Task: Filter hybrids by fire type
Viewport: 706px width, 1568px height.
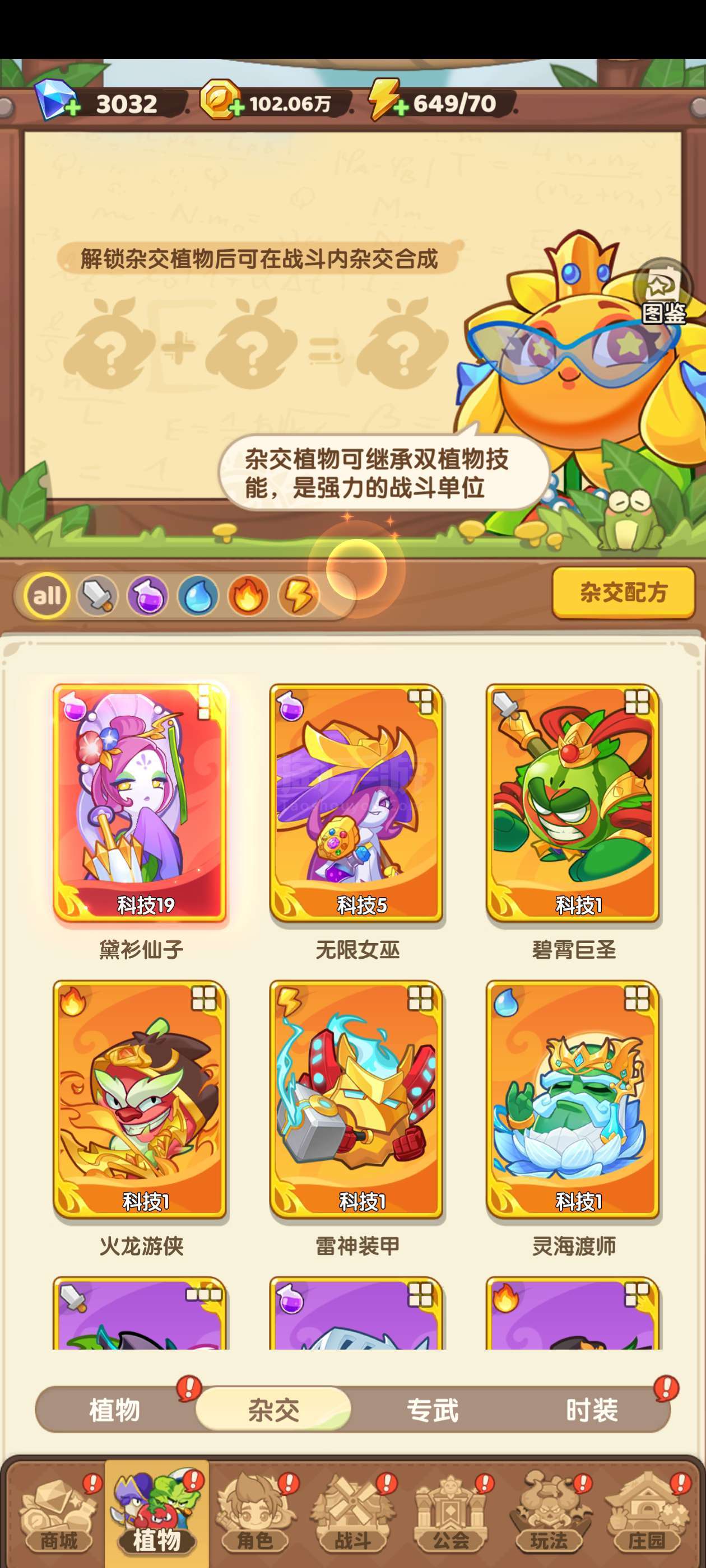Action: [x=248, y=595]
